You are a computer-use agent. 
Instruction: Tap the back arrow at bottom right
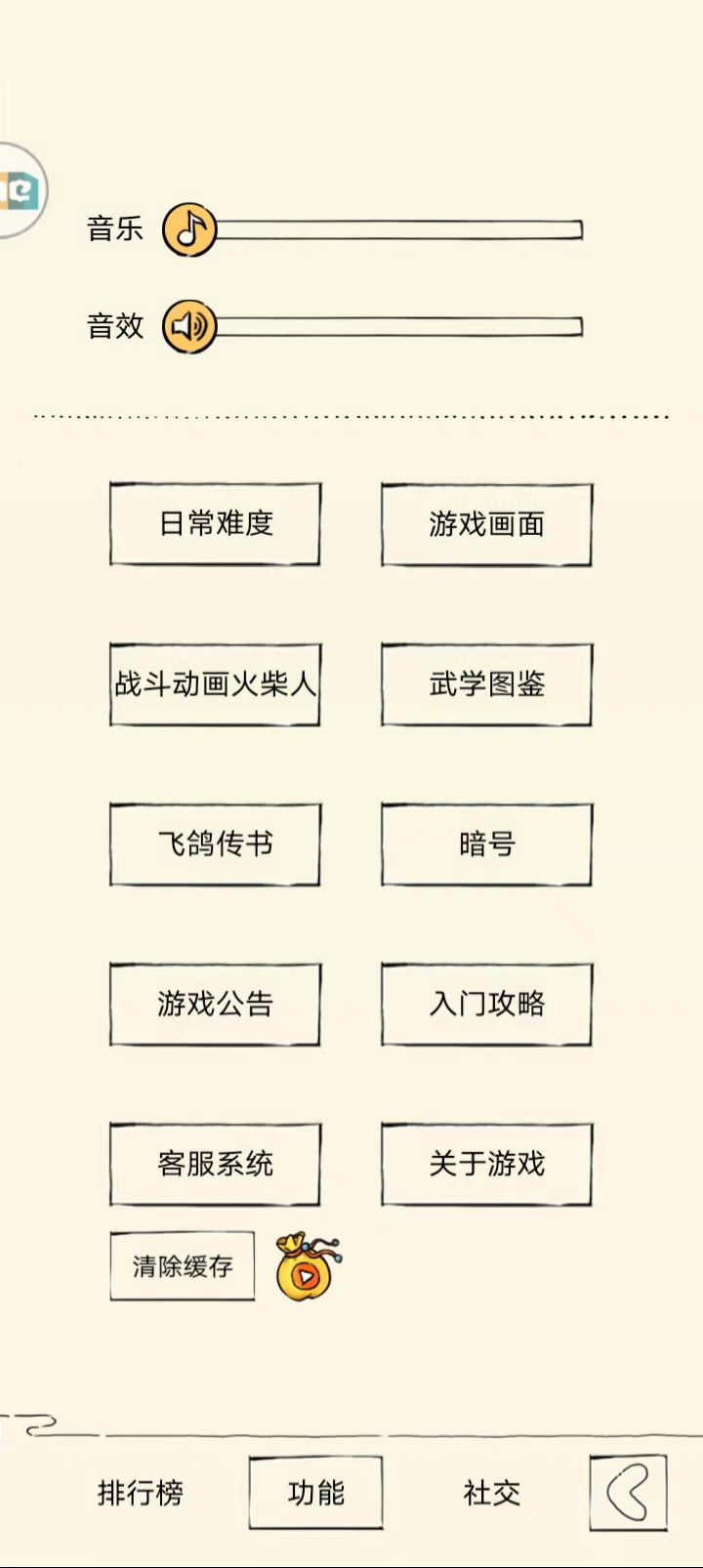click(628, 1493)
